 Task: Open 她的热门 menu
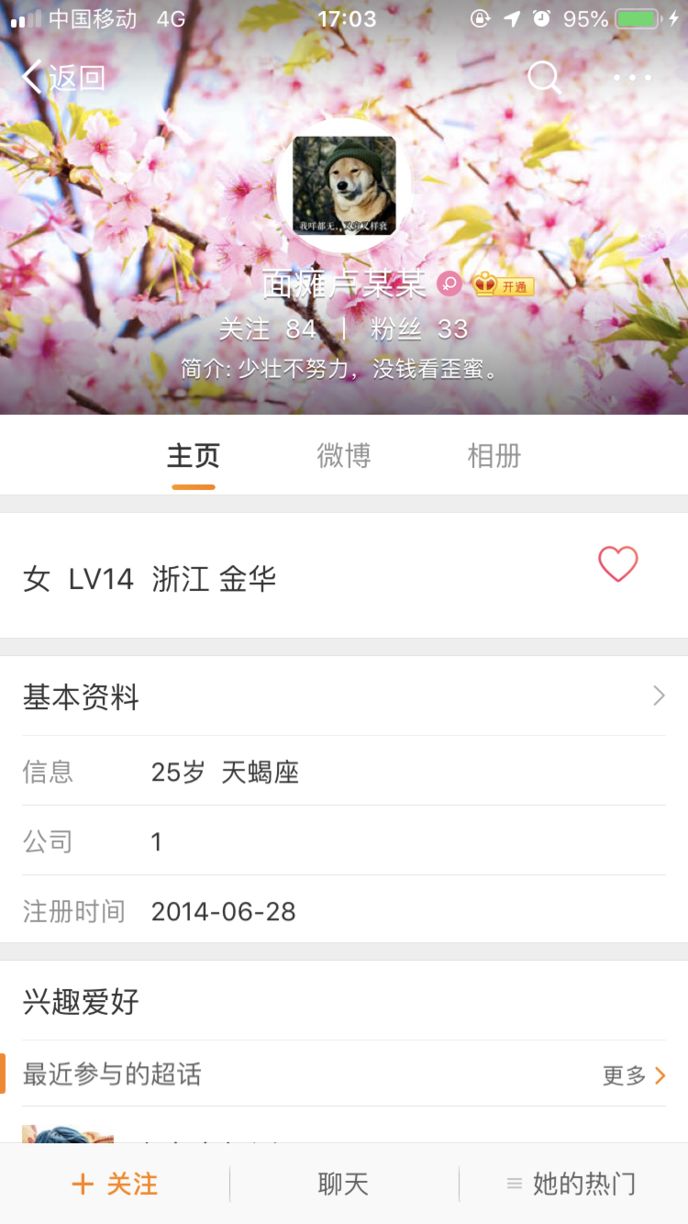tap(571, 1184)
